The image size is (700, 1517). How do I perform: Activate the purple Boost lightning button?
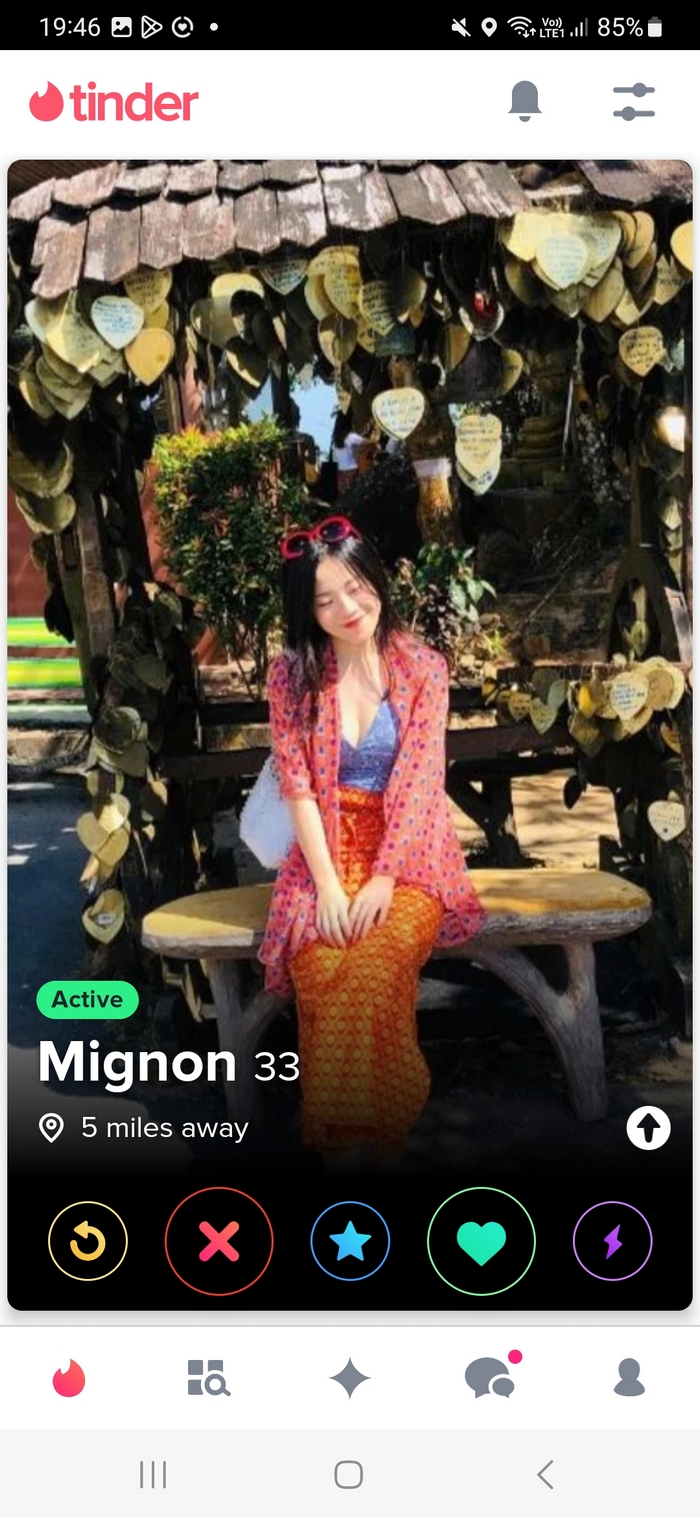[612, 1241]
